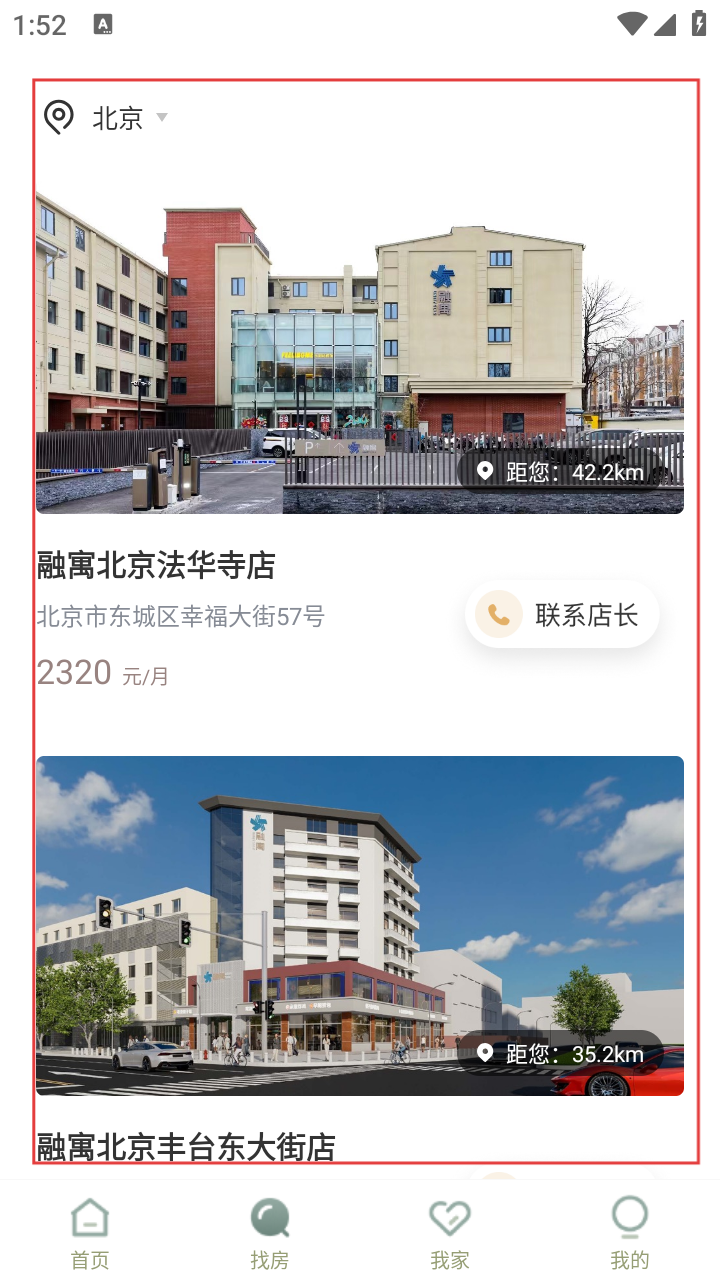Open 融寓北京丰台东大街店 listing photo
Viewport: 720px width, 1280px height.
(360, 925)
